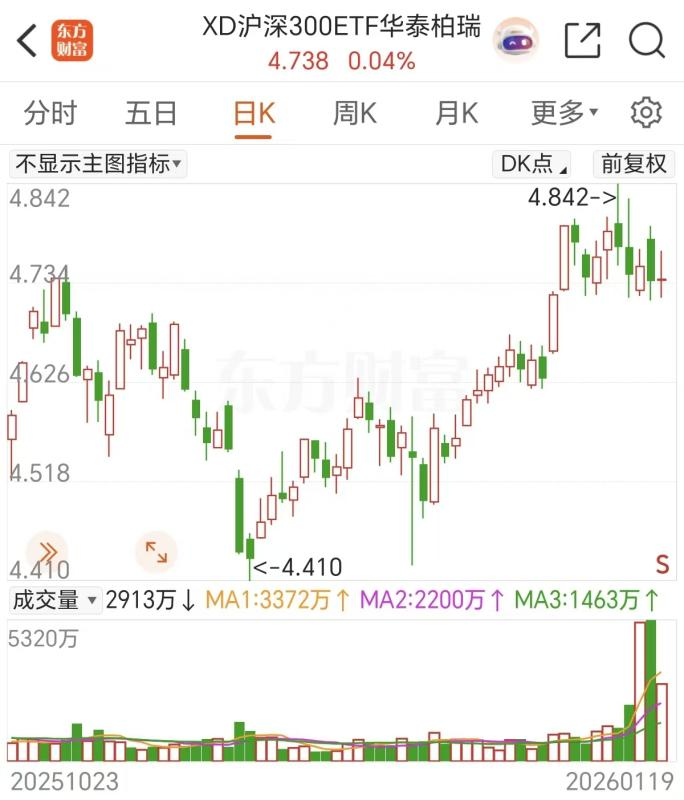Open the 不显示主图指标 indicator dropdown
Screen dimensions: 684x800
click(x=98, y=164)
